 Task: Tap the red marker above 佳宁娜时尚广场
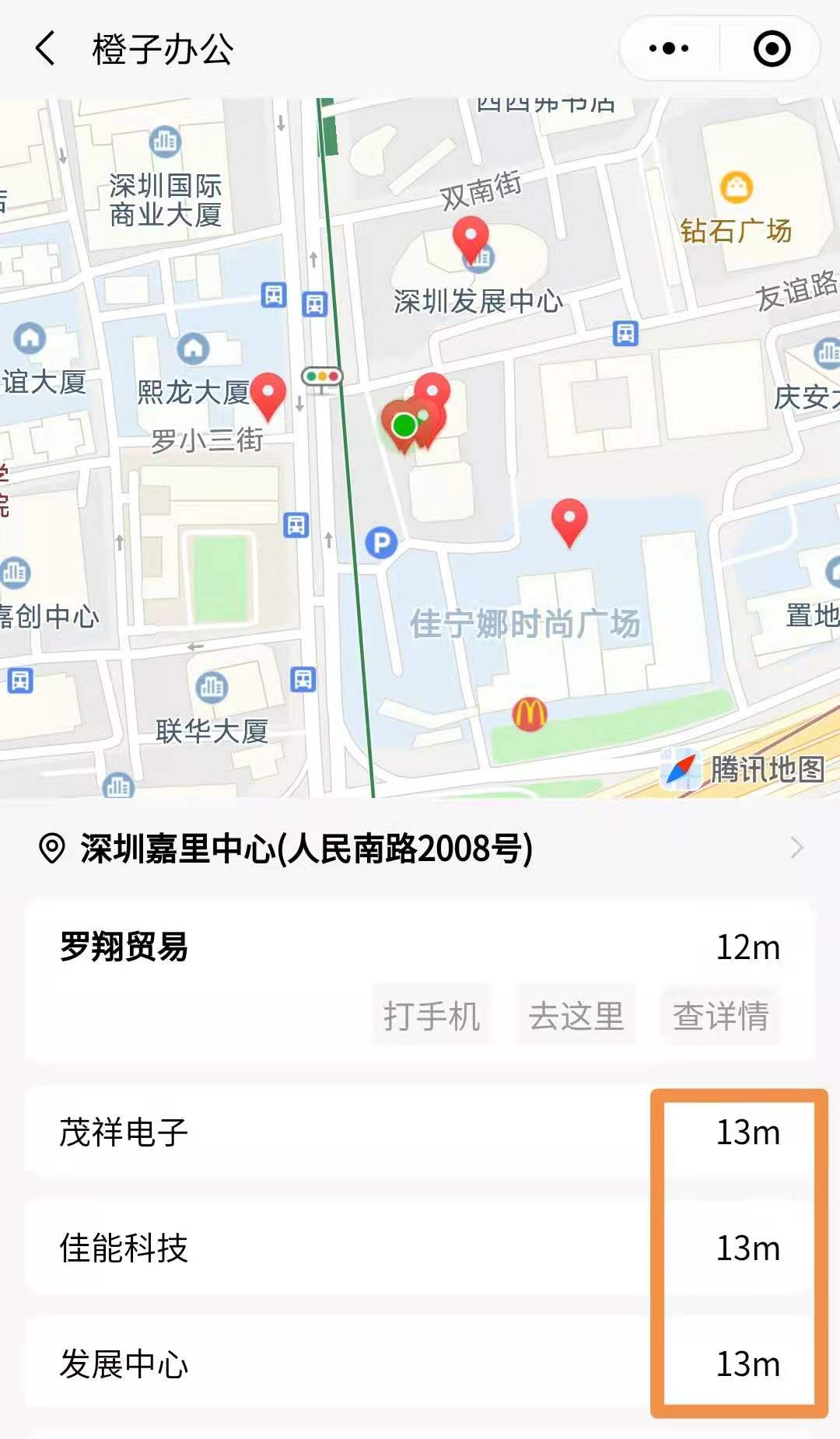569,520
